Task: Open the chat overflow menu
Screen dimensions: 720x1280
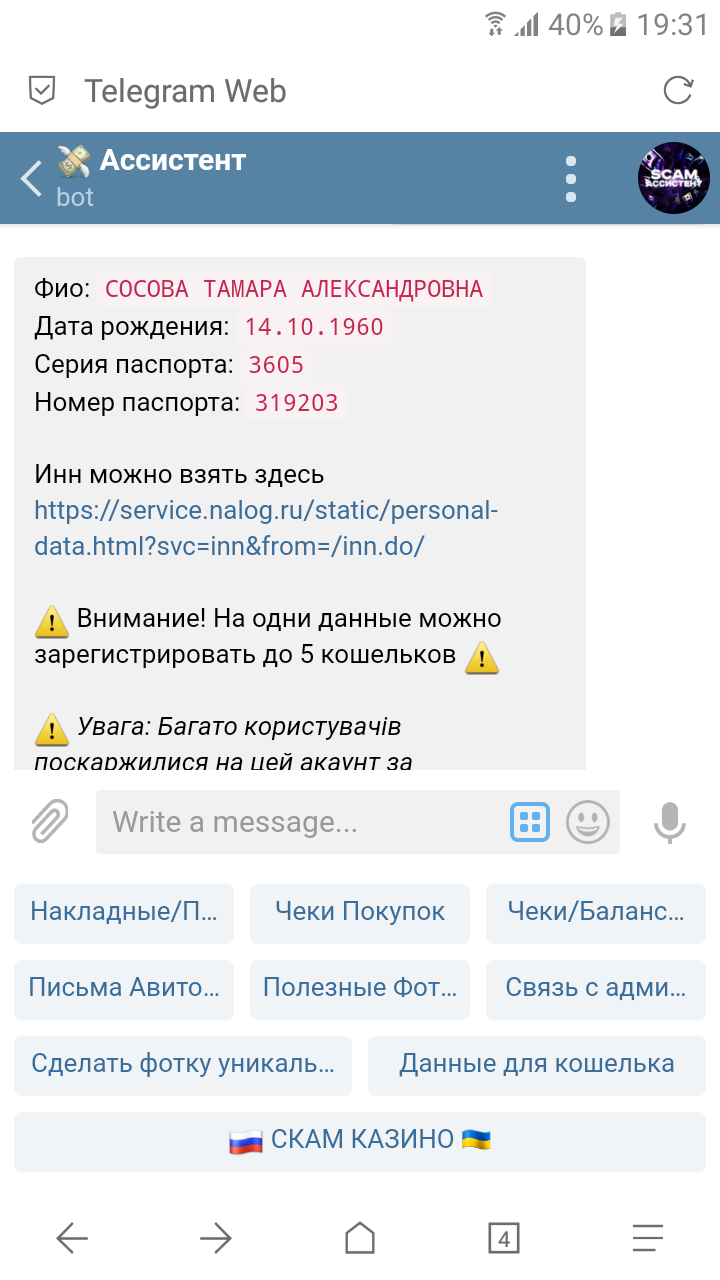Action: 570,179
